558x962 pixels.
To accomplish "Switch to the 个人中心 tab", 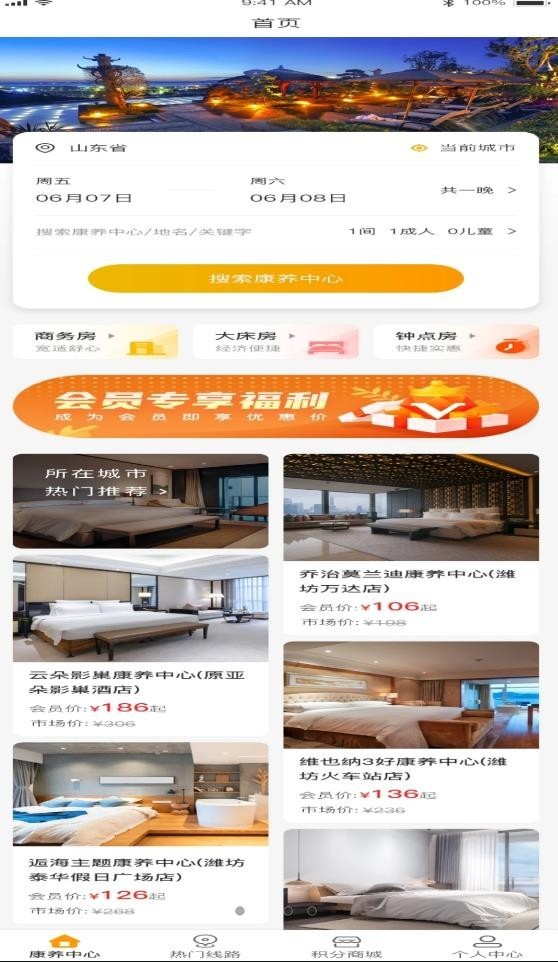I will (487, 947).
